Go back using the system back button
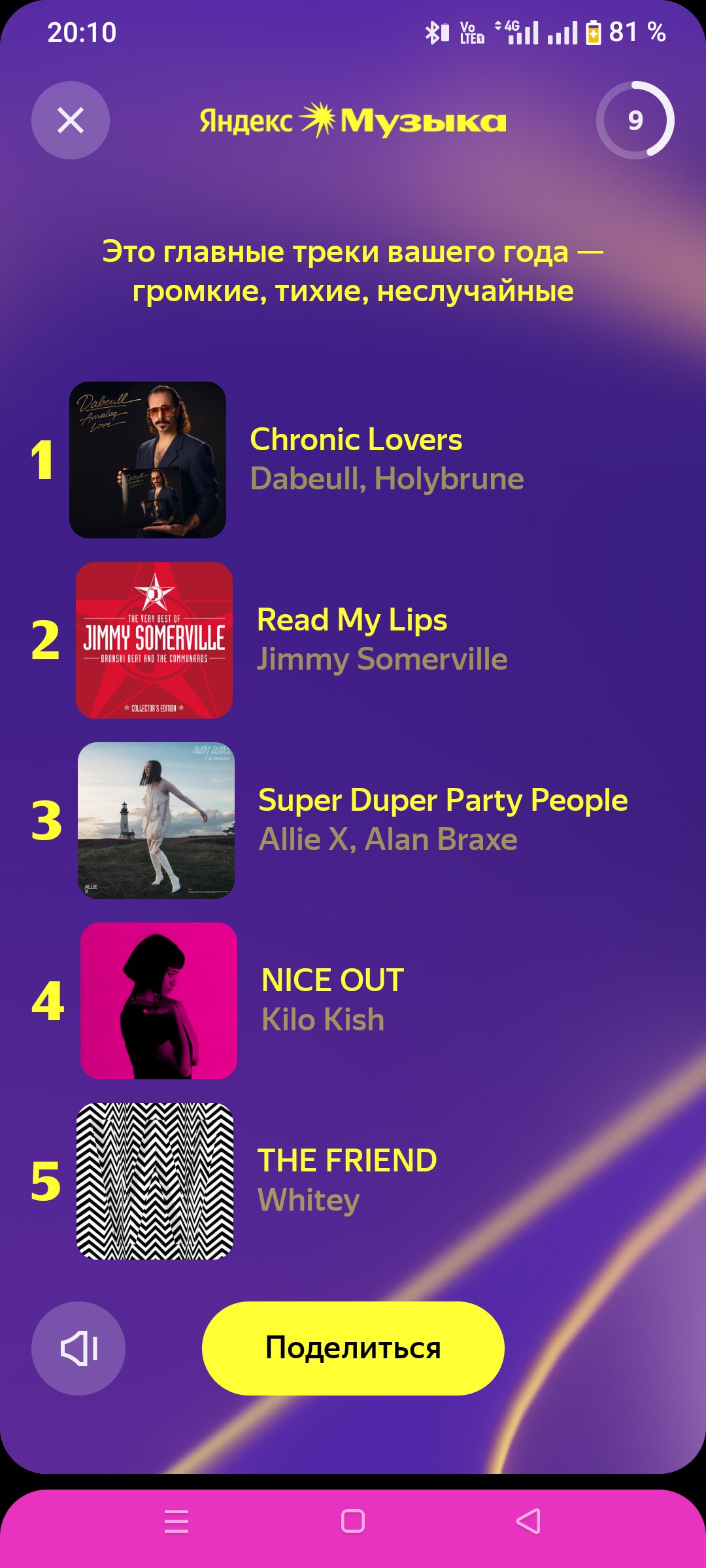The width and height of the screenshot is (706, 1568). tap(528, 1521)
